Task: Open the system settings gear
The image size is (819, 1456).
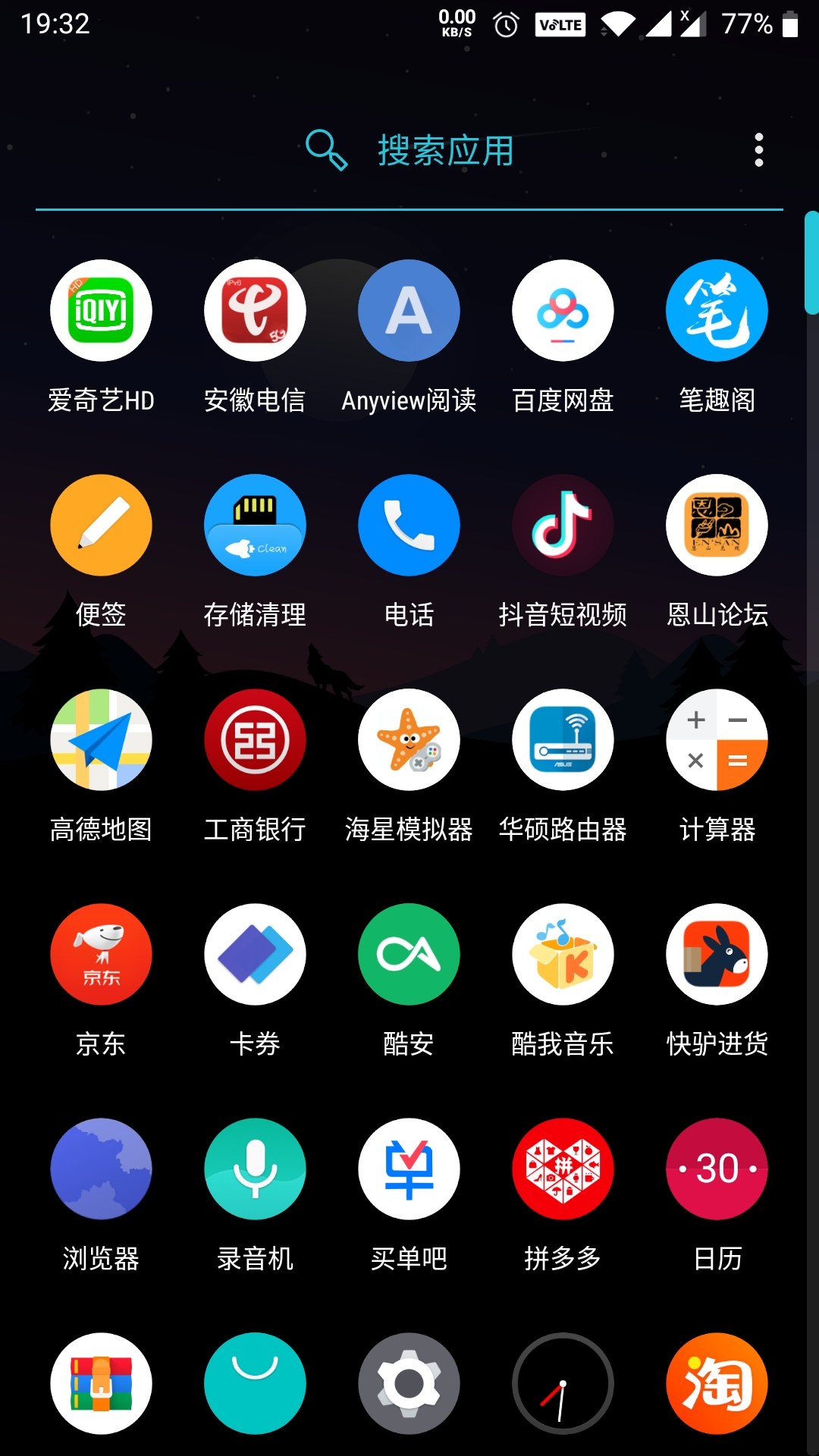Action: pos(409,1383)
